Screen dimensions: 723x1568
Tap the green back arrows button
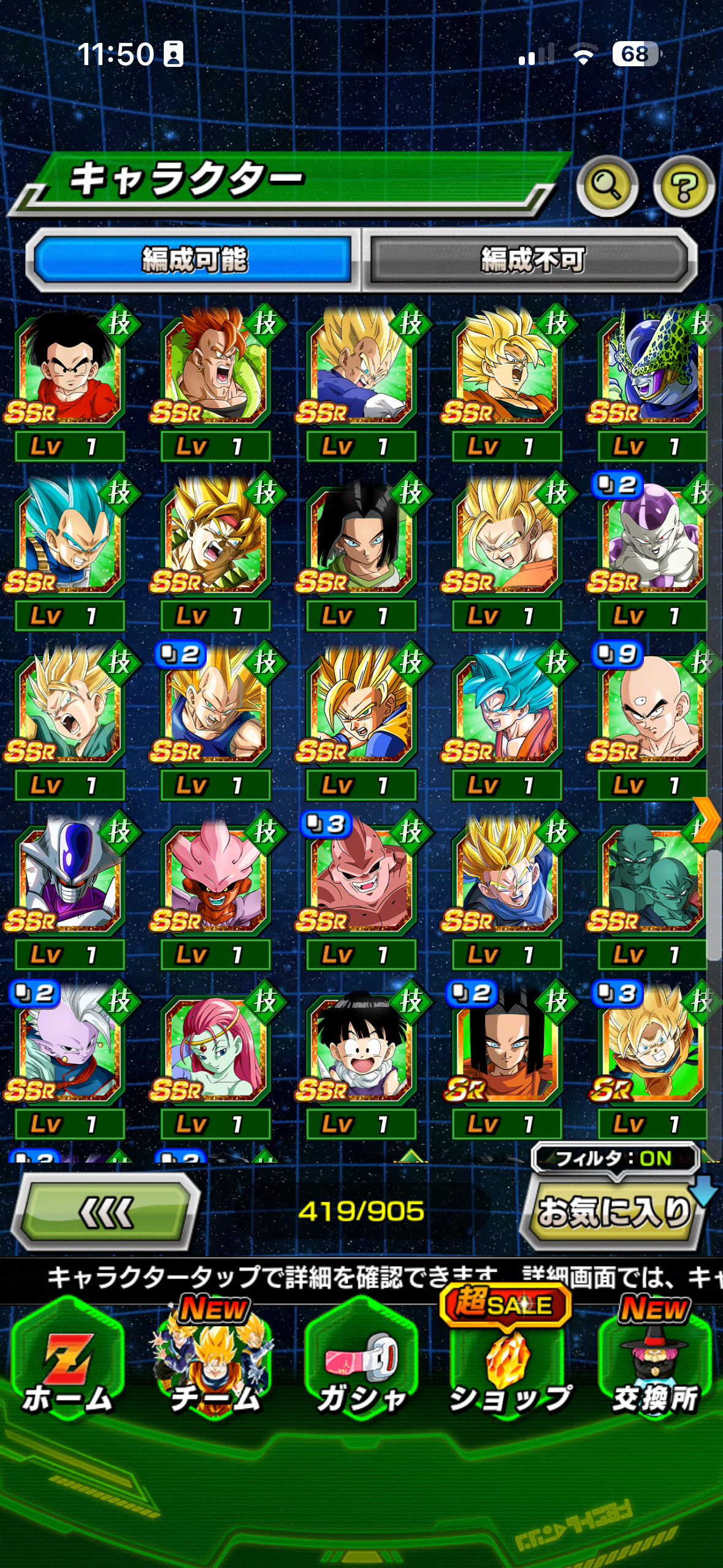pyautogui.click(x=105, y=1212)
